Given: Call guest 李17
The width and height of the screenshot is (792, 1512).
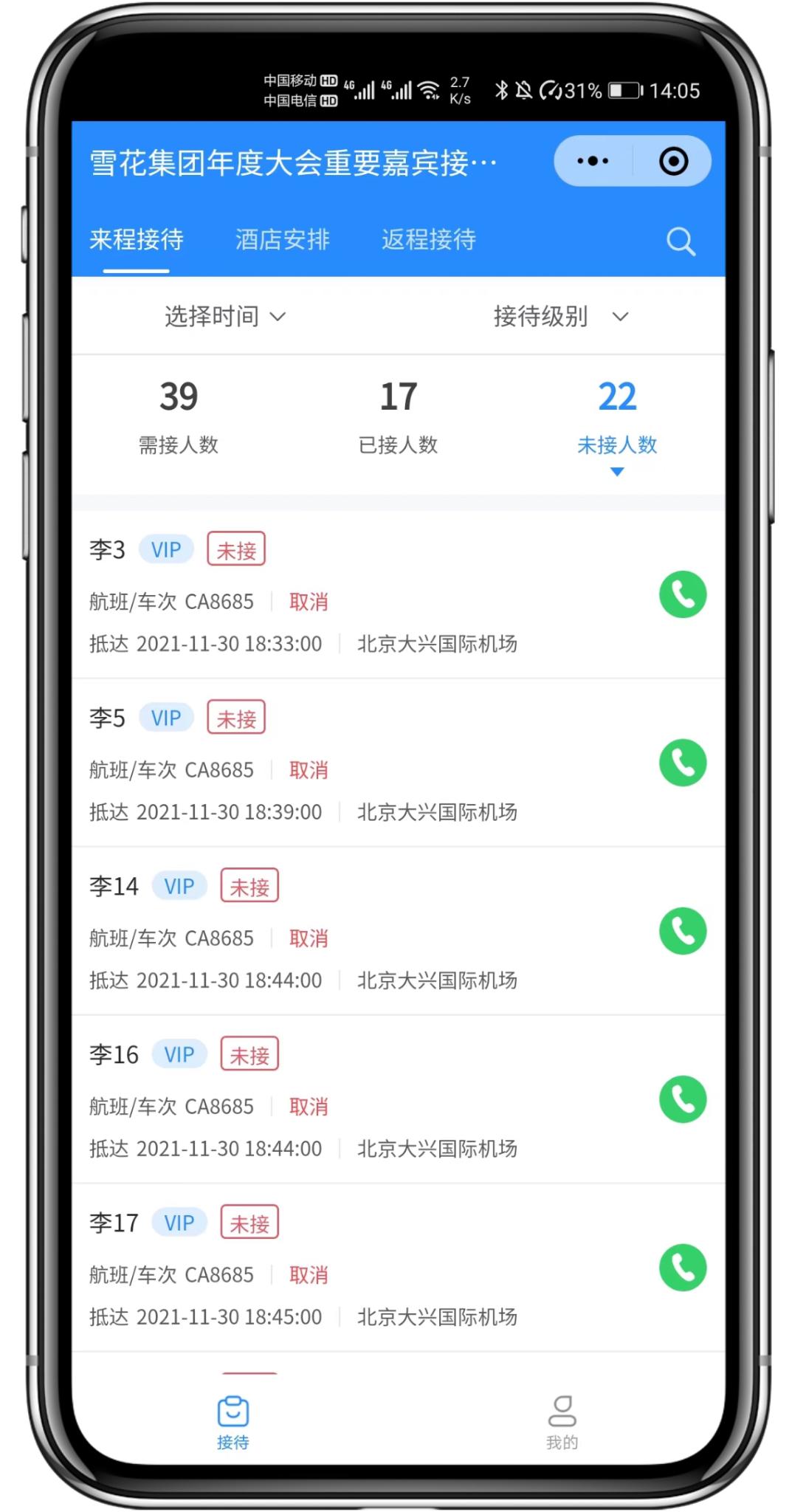Looking at the screenshot, I should point(682,1268).
